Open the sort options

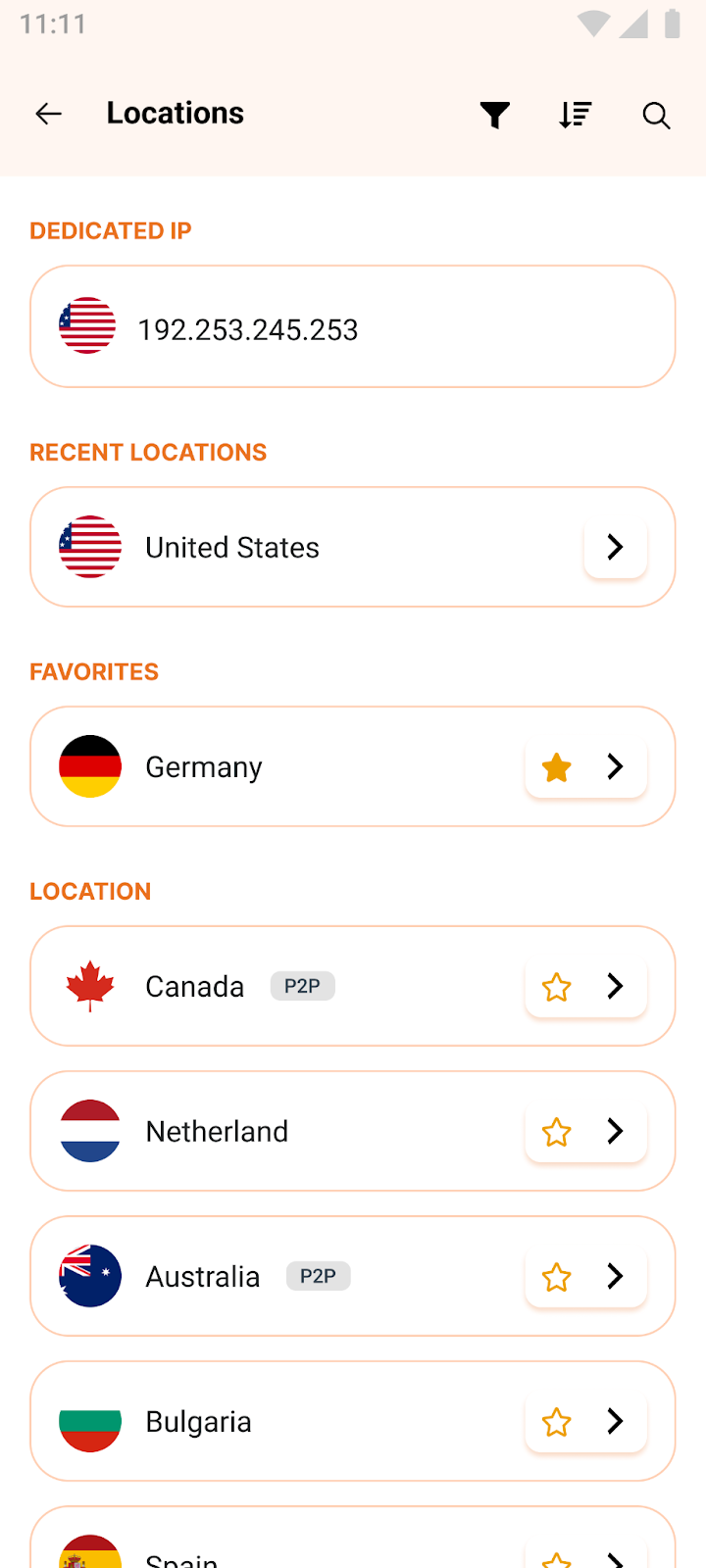click(576, 116)
